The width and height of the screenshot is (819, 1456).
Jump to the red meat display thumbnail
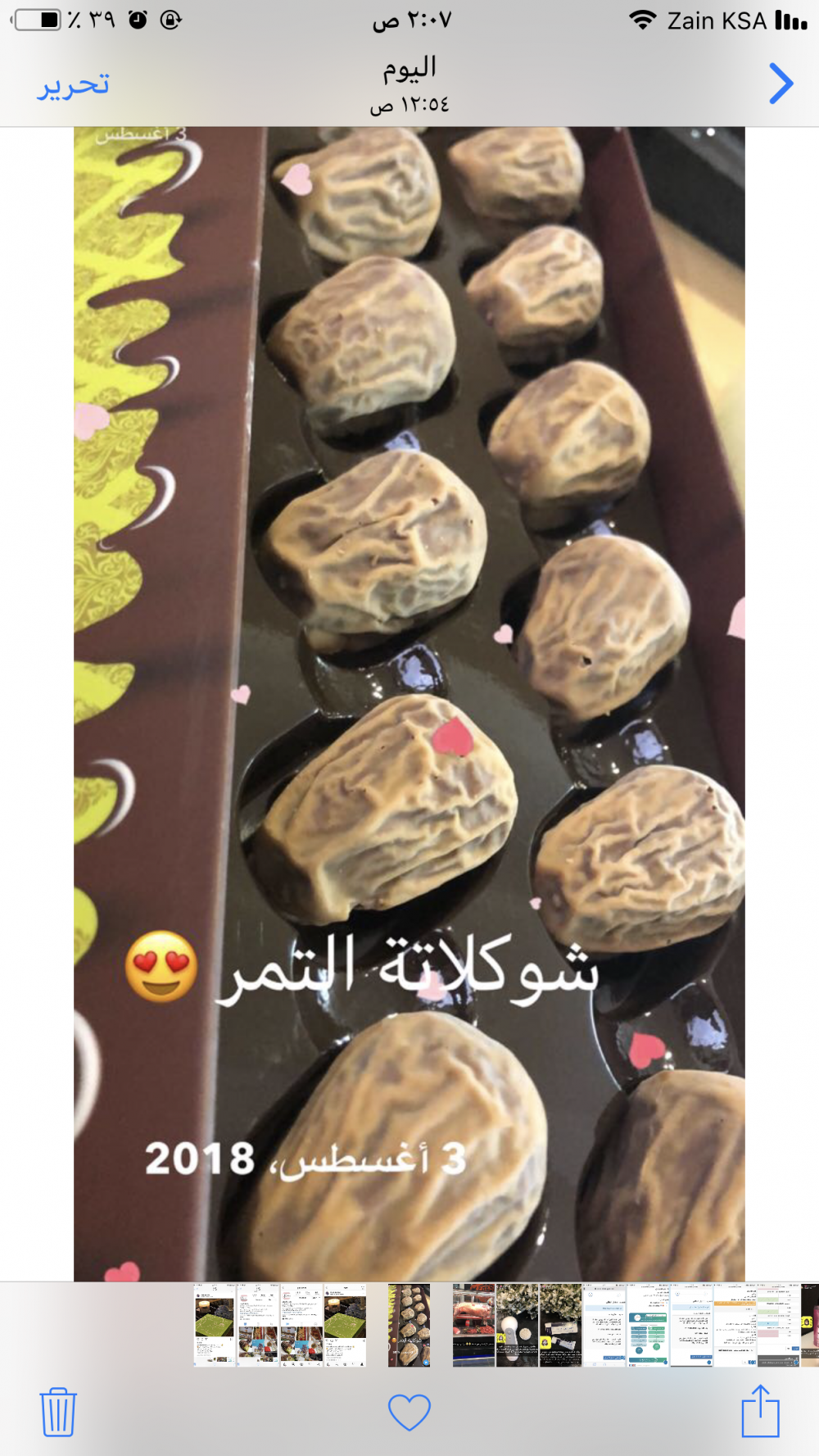473,1325
